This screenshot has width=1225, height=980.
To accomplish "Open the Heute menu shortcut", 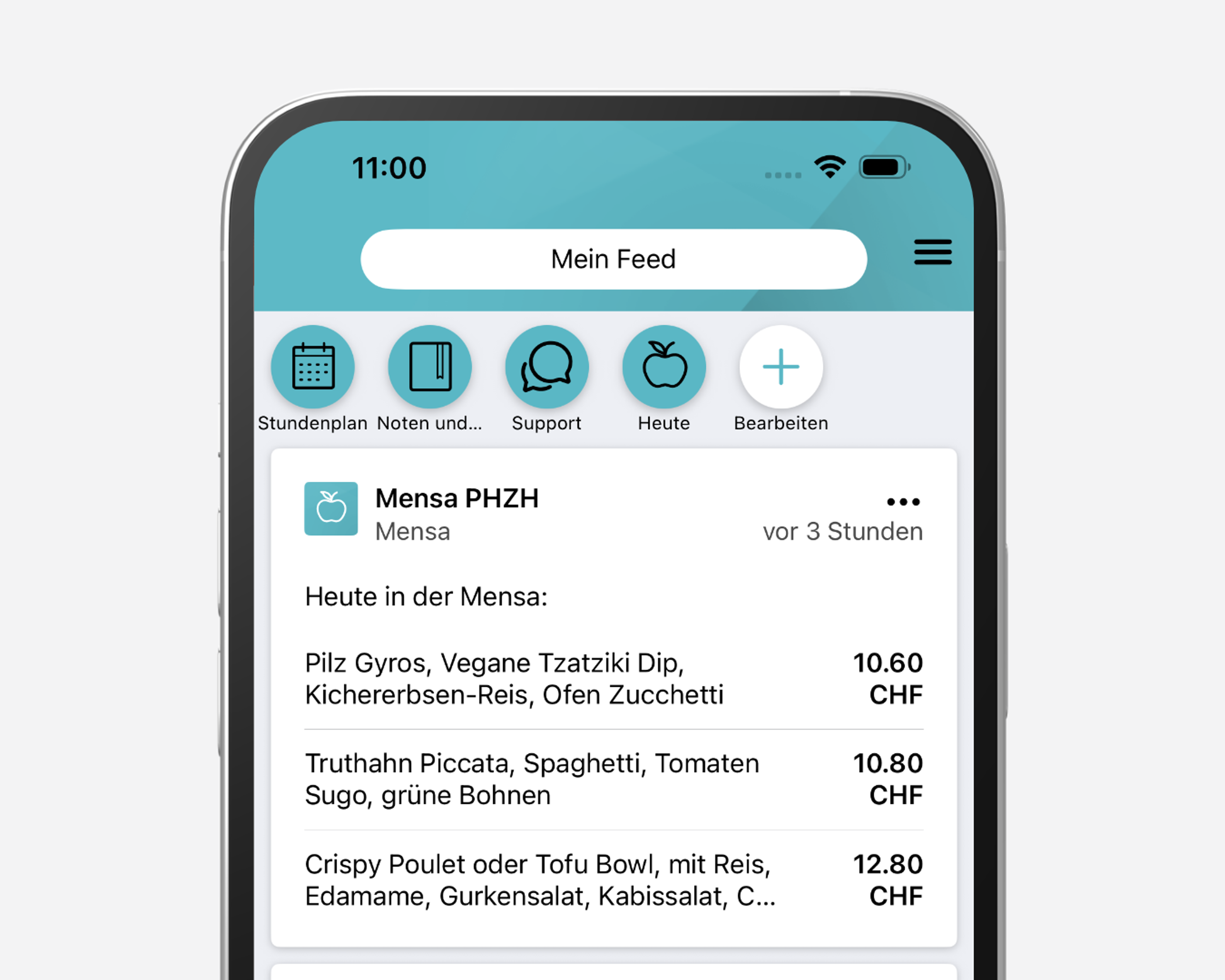I will pyautogui.click(x=664, y=367).
